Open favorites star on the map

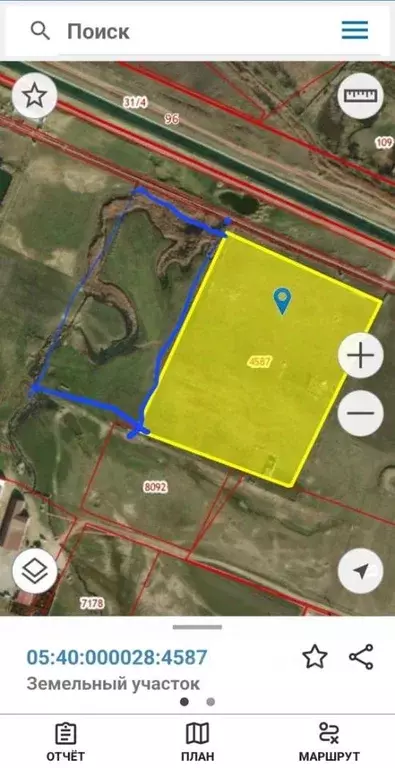(34, 96)
